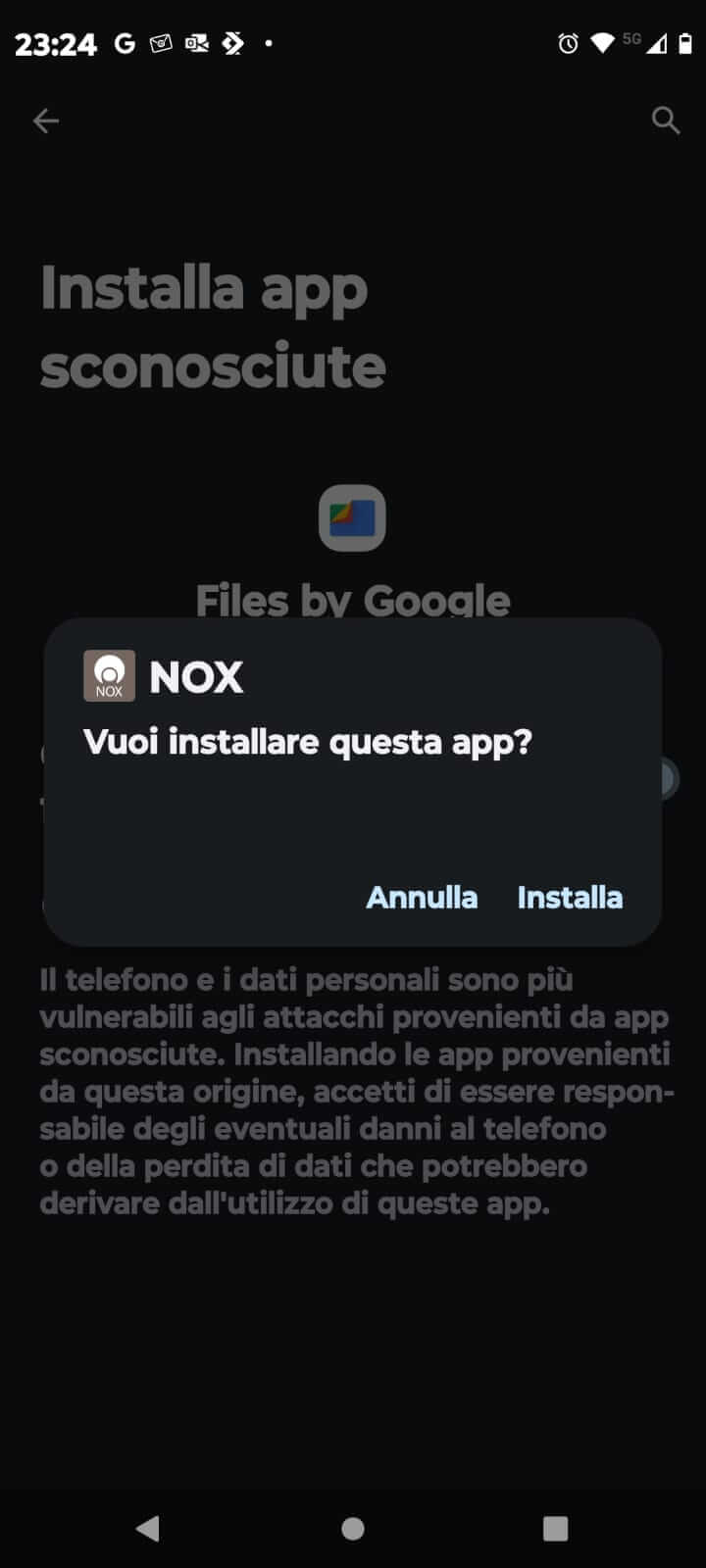Viewport: 706px width, 1568px height.
Task: Cancel installation with Annulla
Action: [422, 897]
